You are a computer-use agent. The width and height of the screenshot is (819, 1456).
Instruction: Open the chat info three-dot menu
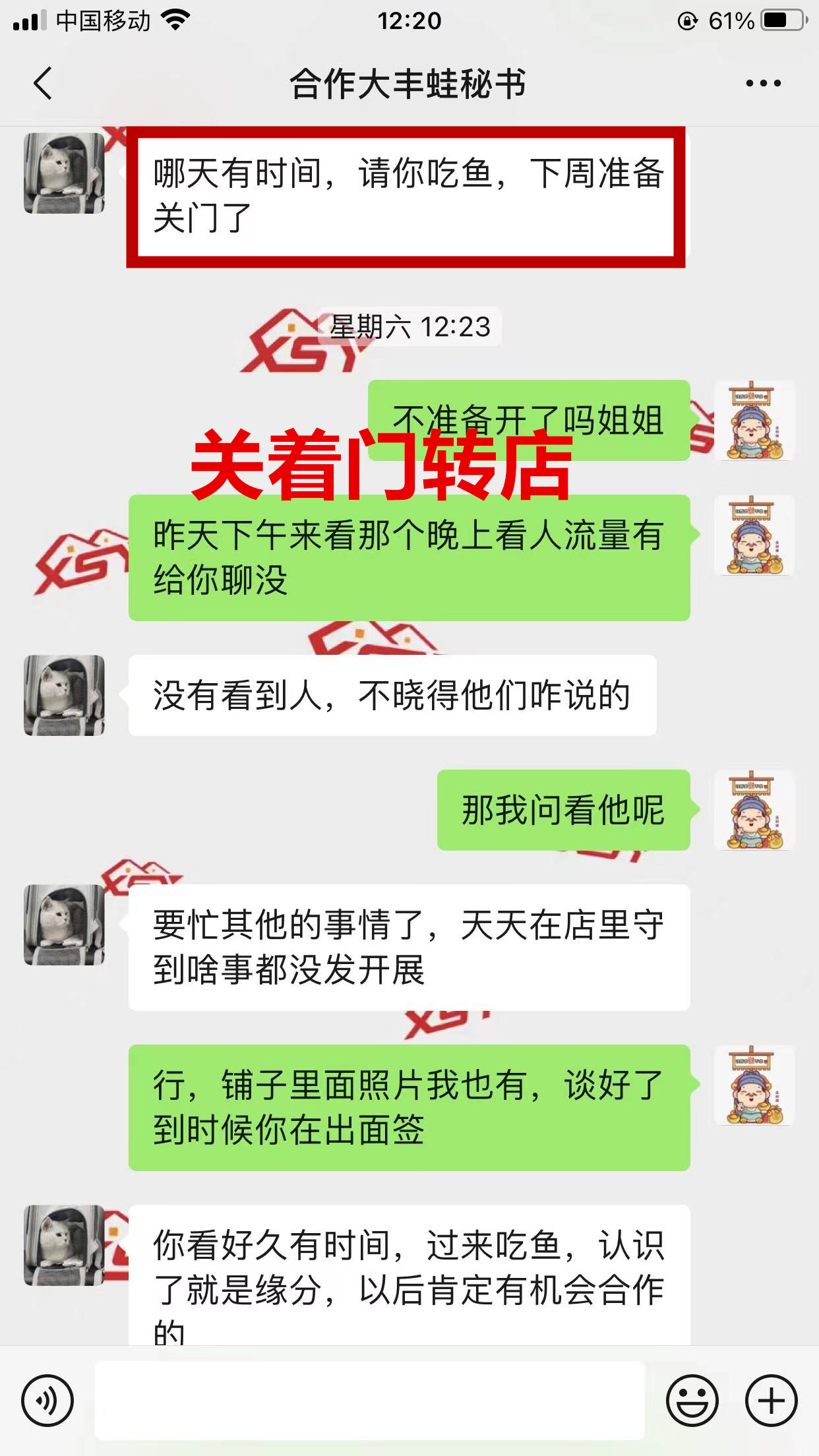763,84
